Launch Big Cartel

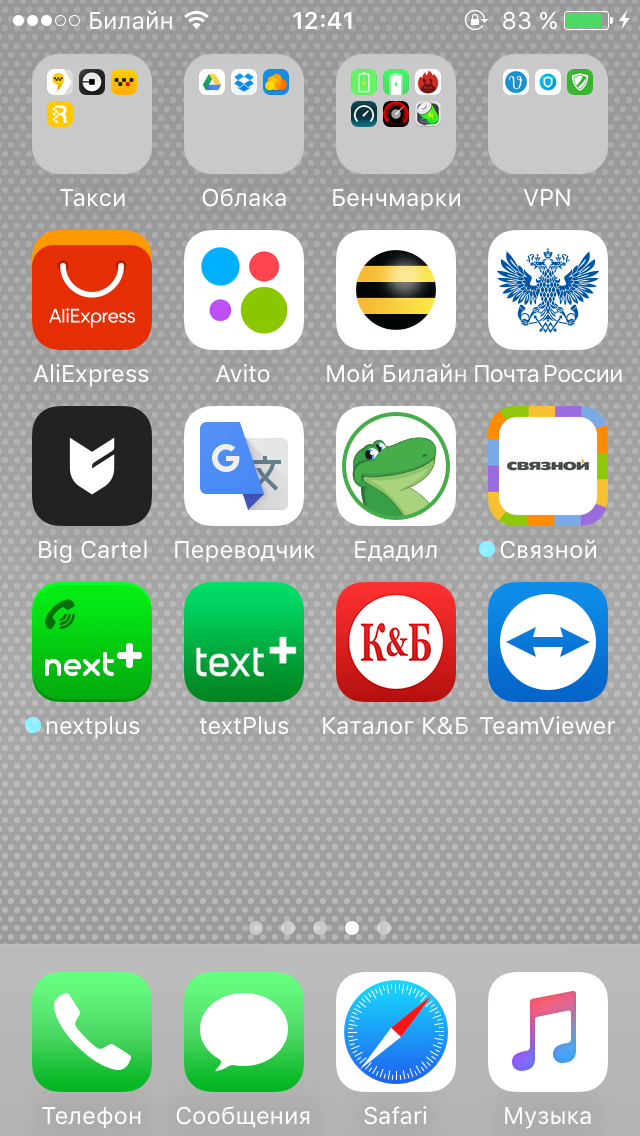92,466
